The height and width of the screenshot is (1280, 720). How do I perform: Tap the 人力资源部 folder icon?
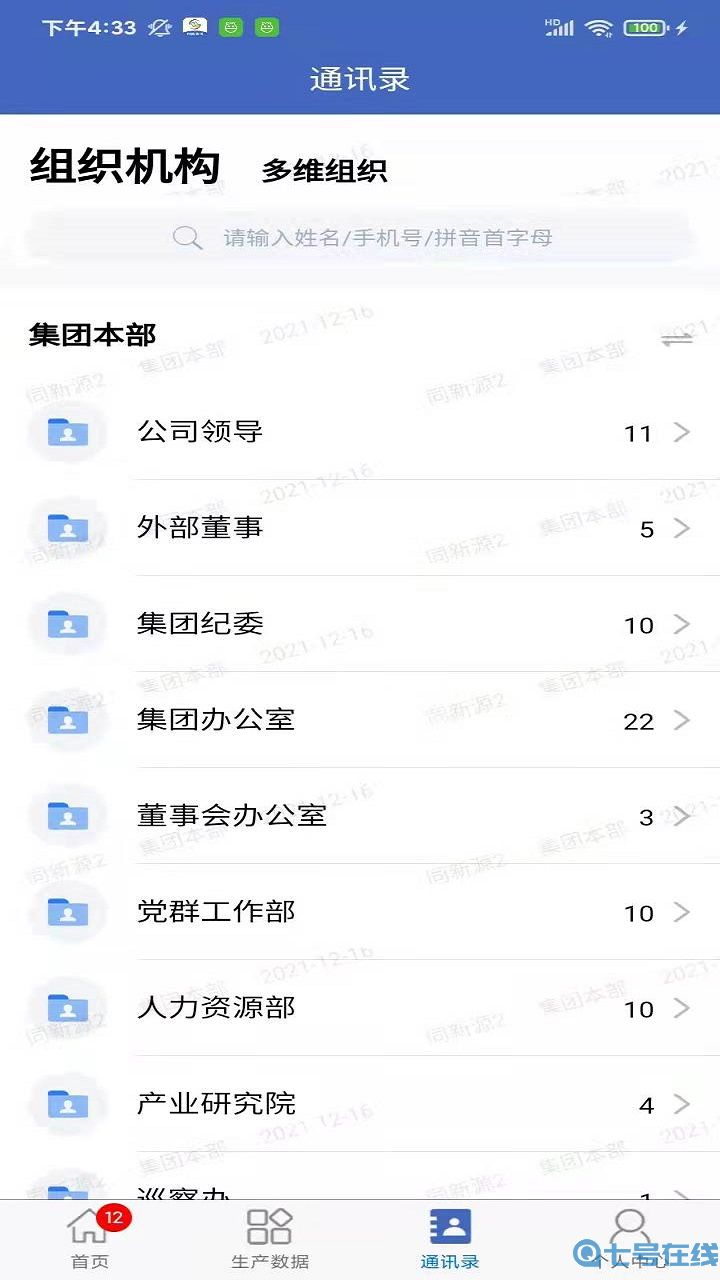point(66,1009)
